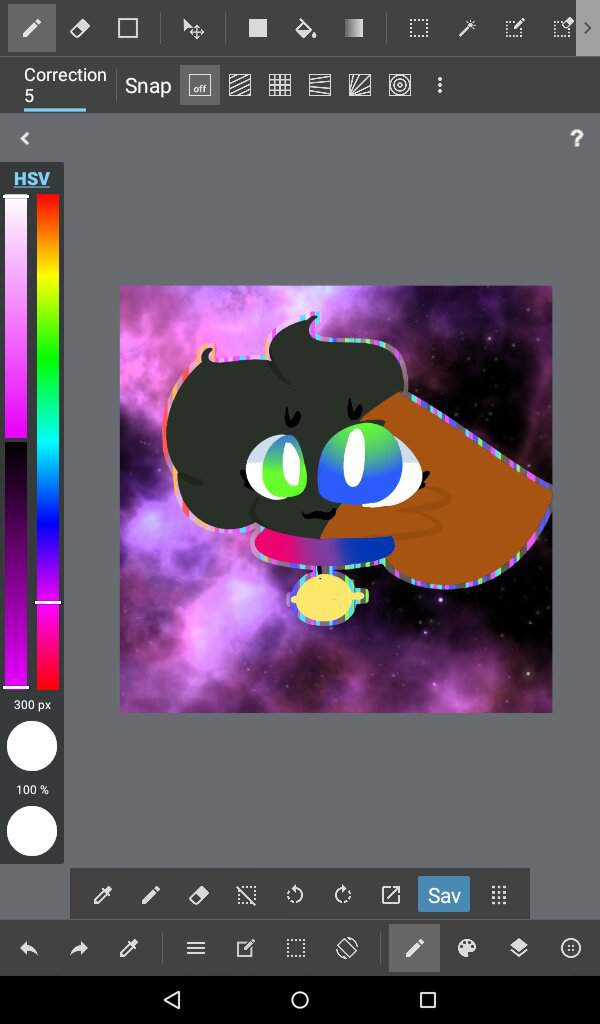Pick the magic wand selection tool
The image size is (600, 1024).
pos(467,29)
